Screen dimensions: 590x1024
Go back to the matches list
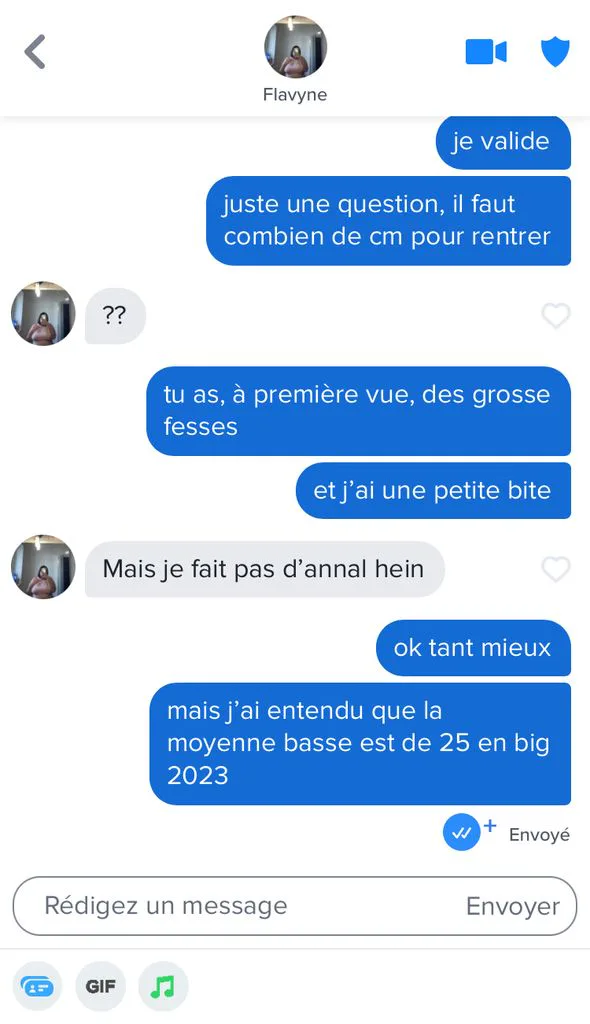pyautogui.click(x=35, y=52)
